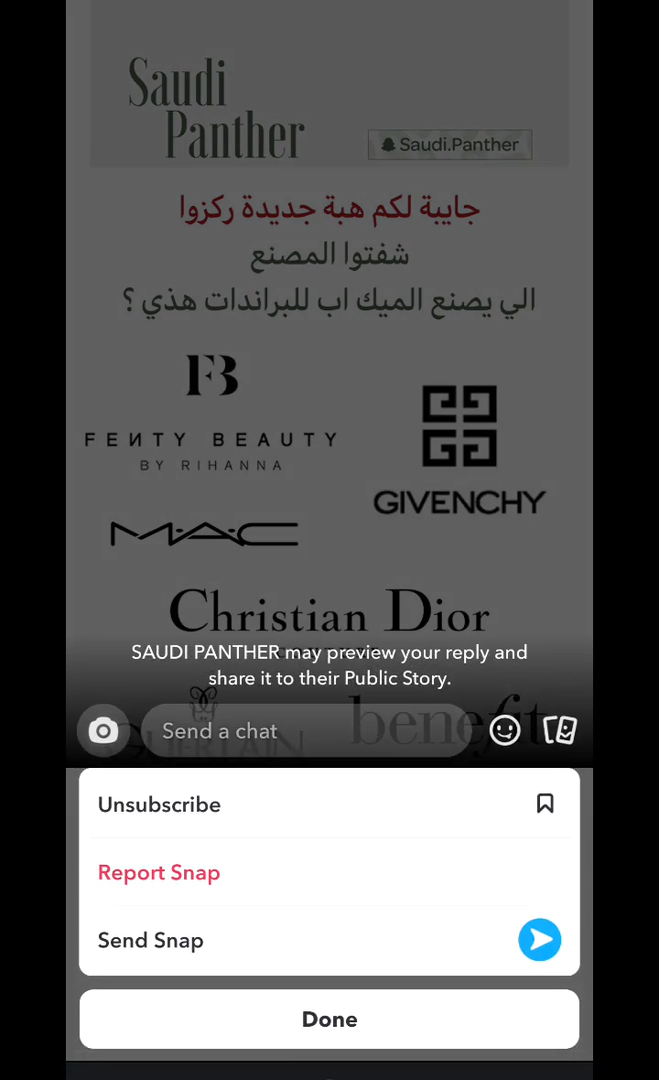Image resolution: width=659 pixels, height=1080 pixels.
Task: Open the sticker cards icon
Action: pyautogui.click(x=560, y=730)
